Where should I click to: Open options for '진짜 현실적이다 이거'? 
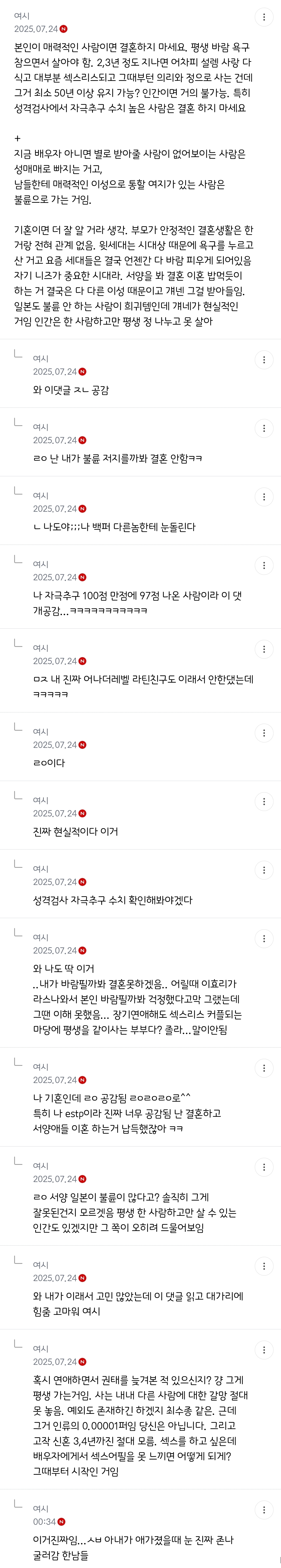pyautogui.click(x=264, y=802)
